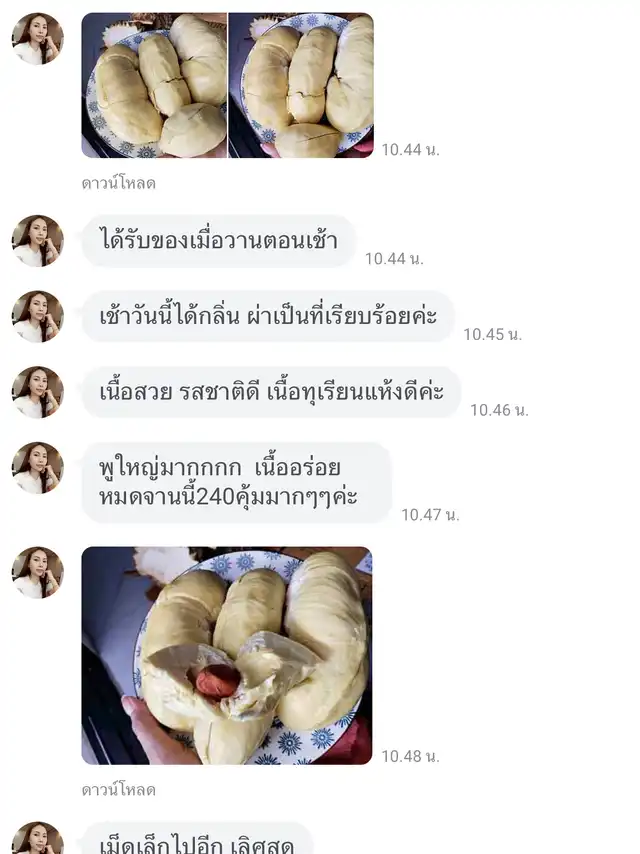The width and height of the screenshot is (640, 854).
Task: Tap download under the 10.44 photos
Action: pyautogui.click(x=118, y=183)
